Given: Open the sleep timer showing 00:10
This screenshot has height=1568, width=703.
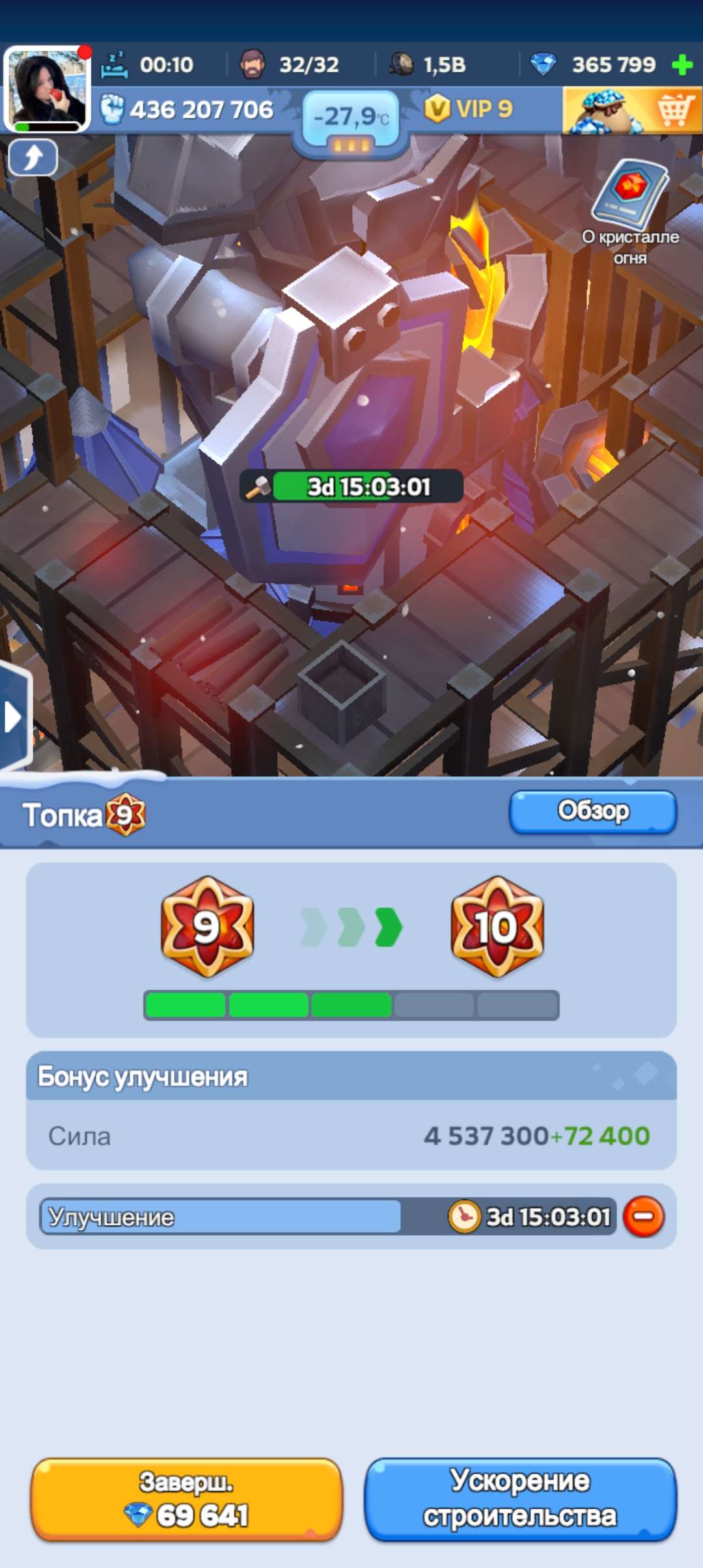Looking at the screenshot, I should click(150, 63).
